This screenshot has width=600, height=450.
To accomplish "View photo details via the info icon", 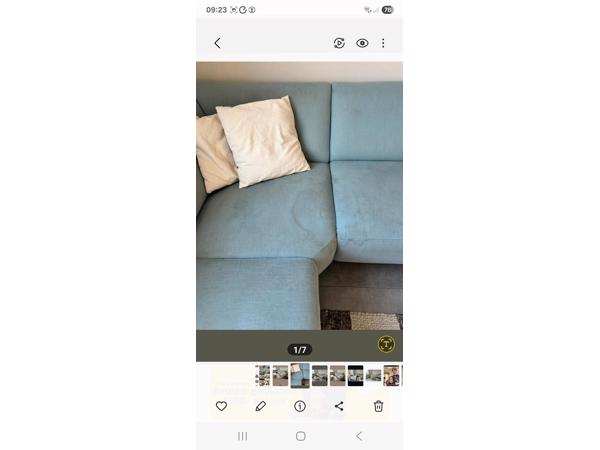I will [300, 406].
